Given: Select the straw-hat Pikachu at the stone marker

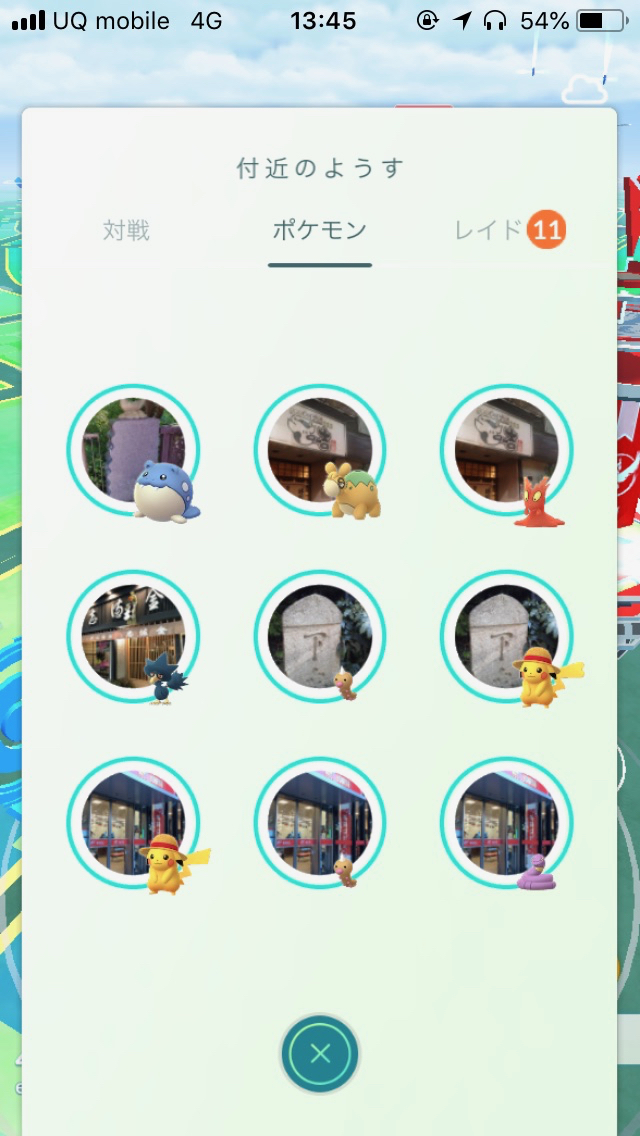Looking at the screenshot, I should [x=507, y=635].
